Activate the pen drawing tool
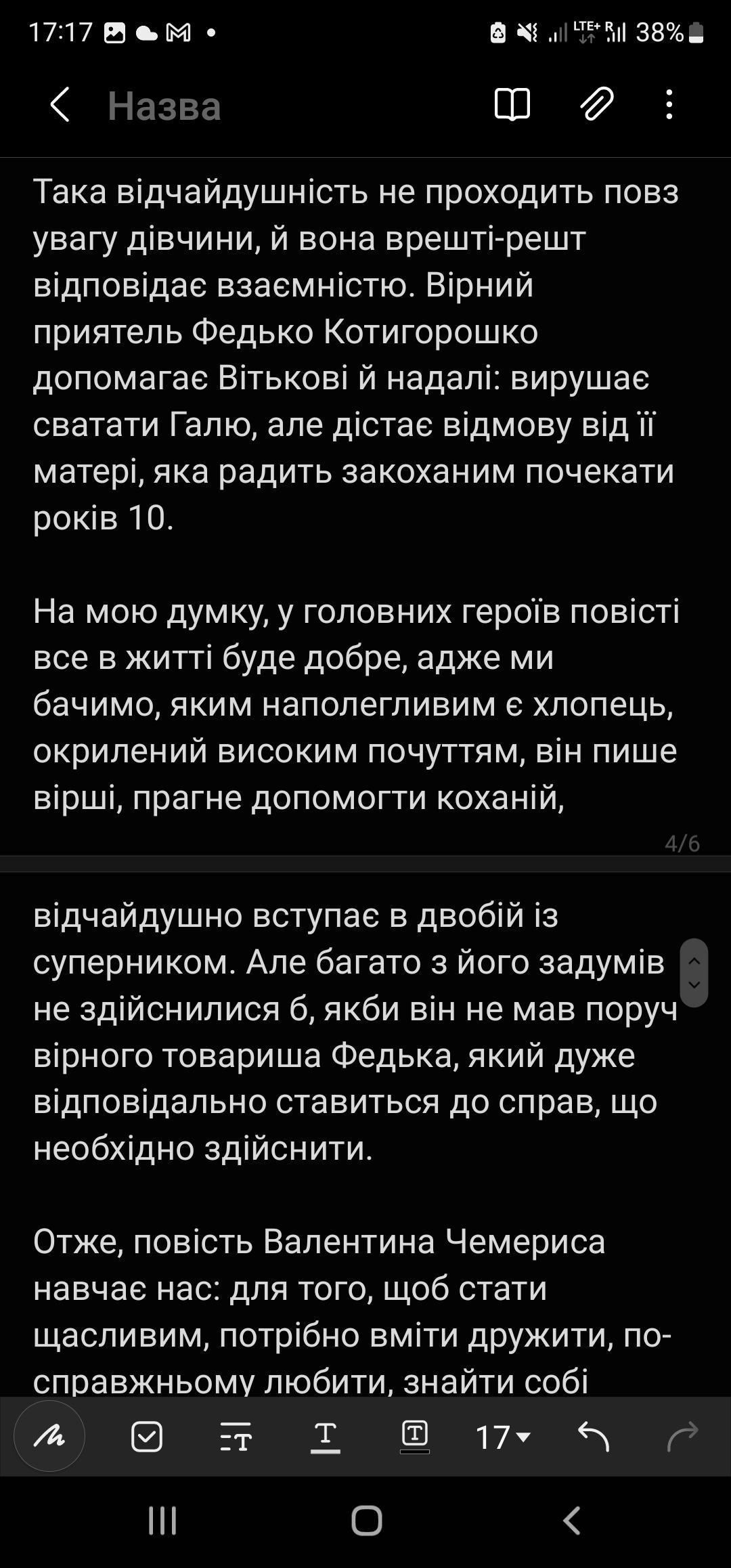 click(x=49, y=1436)
